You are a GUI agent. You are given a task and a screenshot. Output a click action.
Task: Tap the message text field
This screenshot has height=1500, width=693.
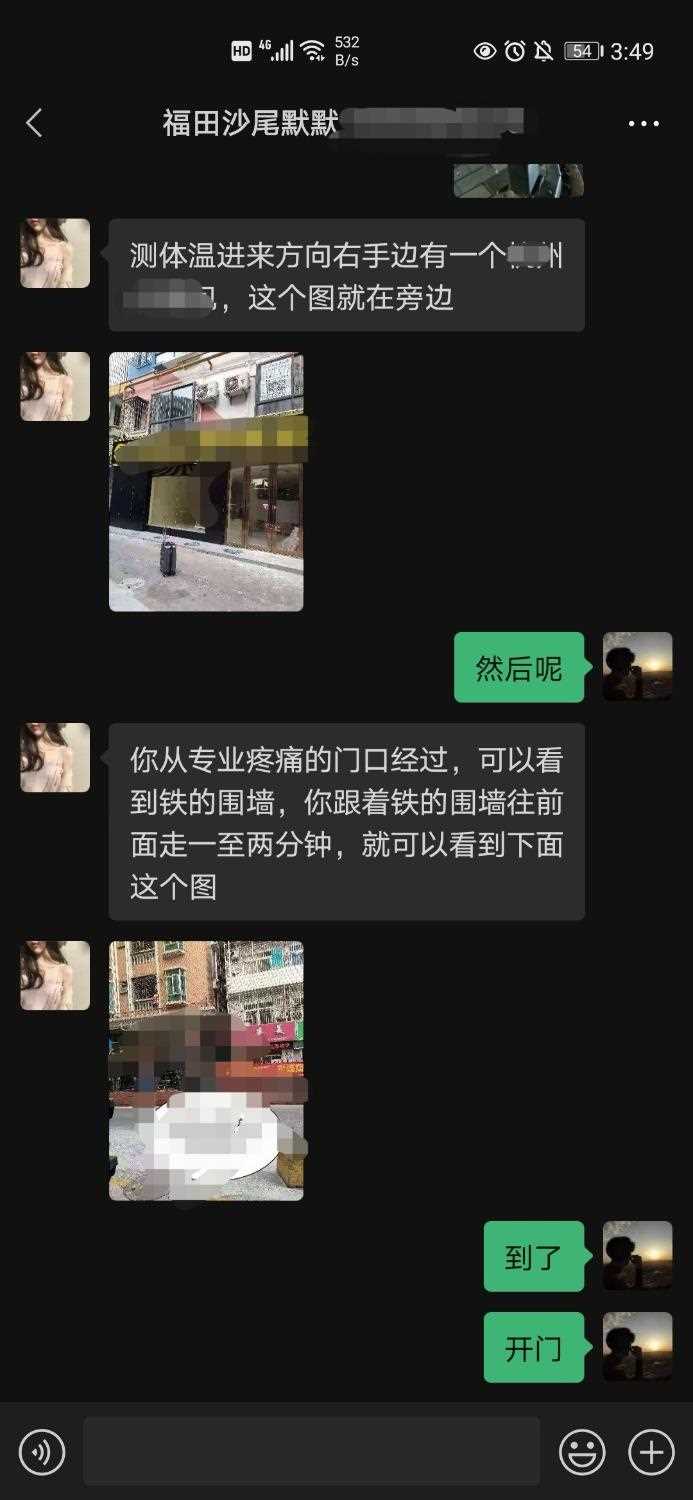pos(311,1451)
